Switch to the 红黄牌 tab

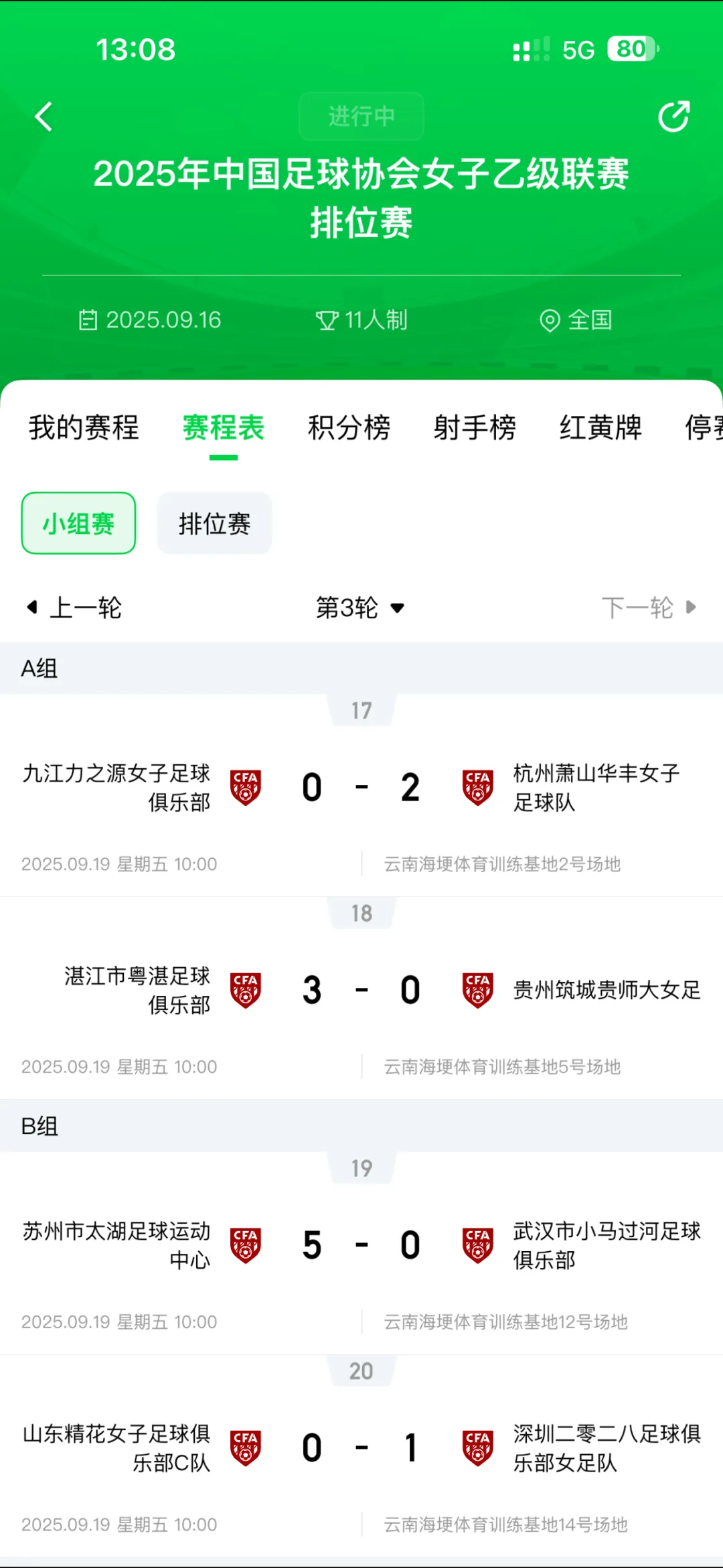click(x=600, y=428)
